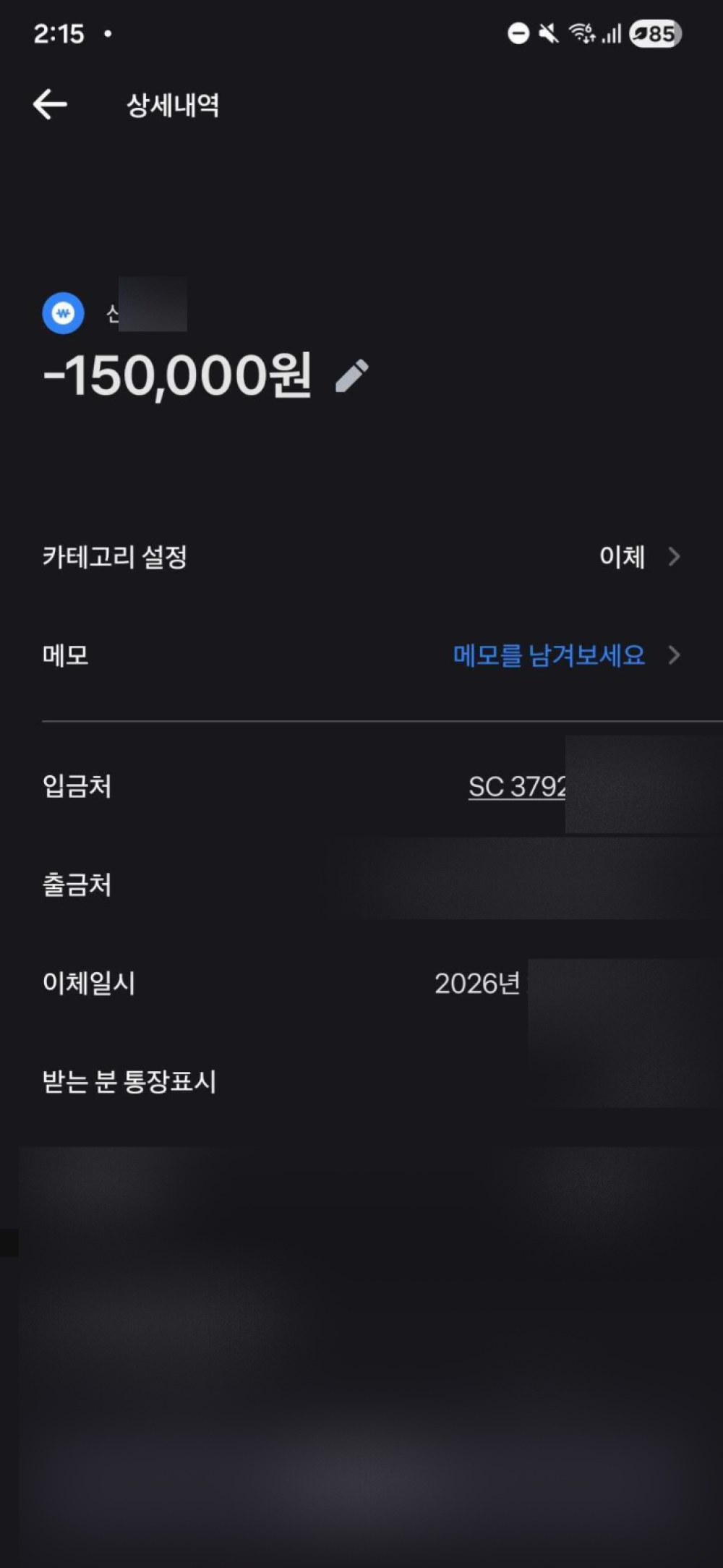Open the 카테고리 설정 row
The width and height of the screenshot is (723, 1568).
(361, 557)
